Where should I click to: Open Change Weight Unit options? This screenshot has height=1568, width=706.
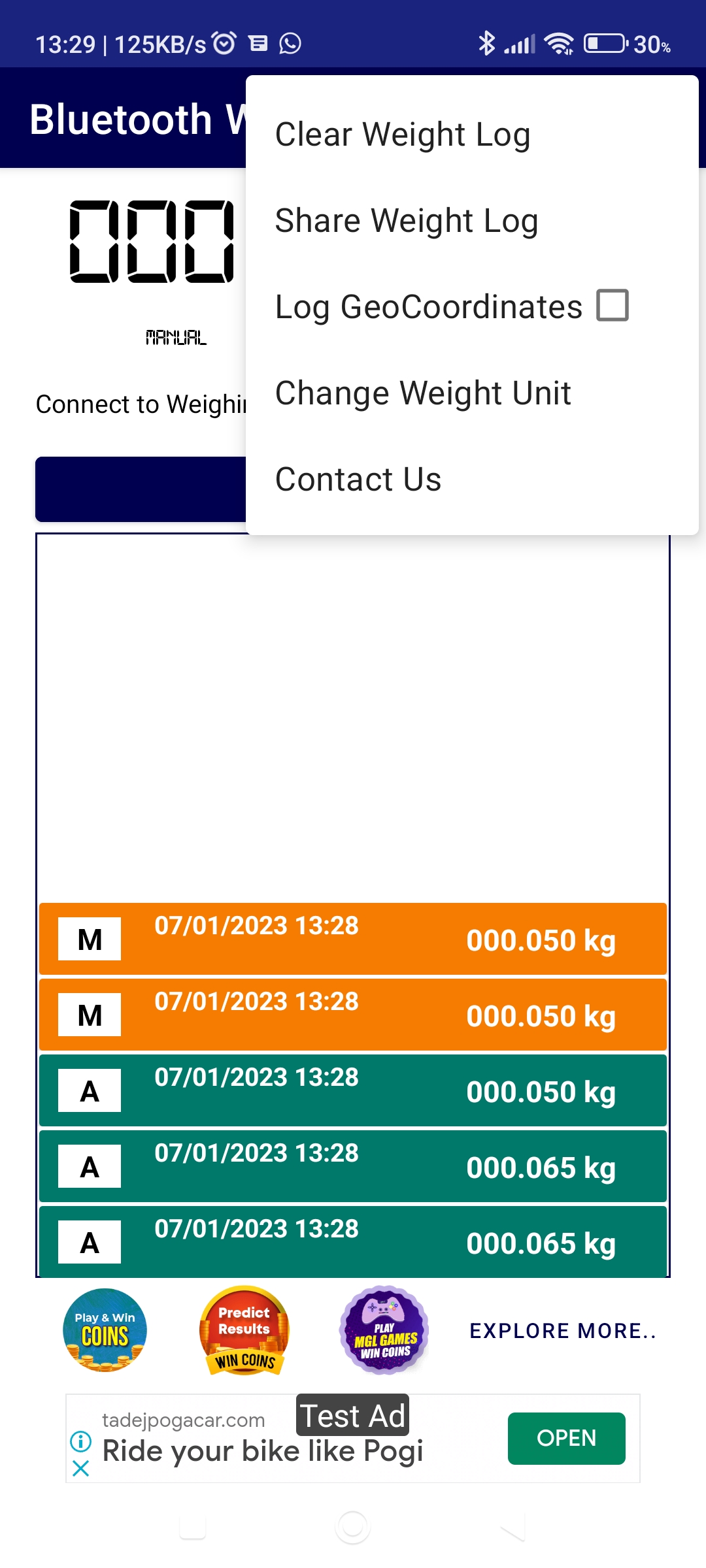[422, 393]
